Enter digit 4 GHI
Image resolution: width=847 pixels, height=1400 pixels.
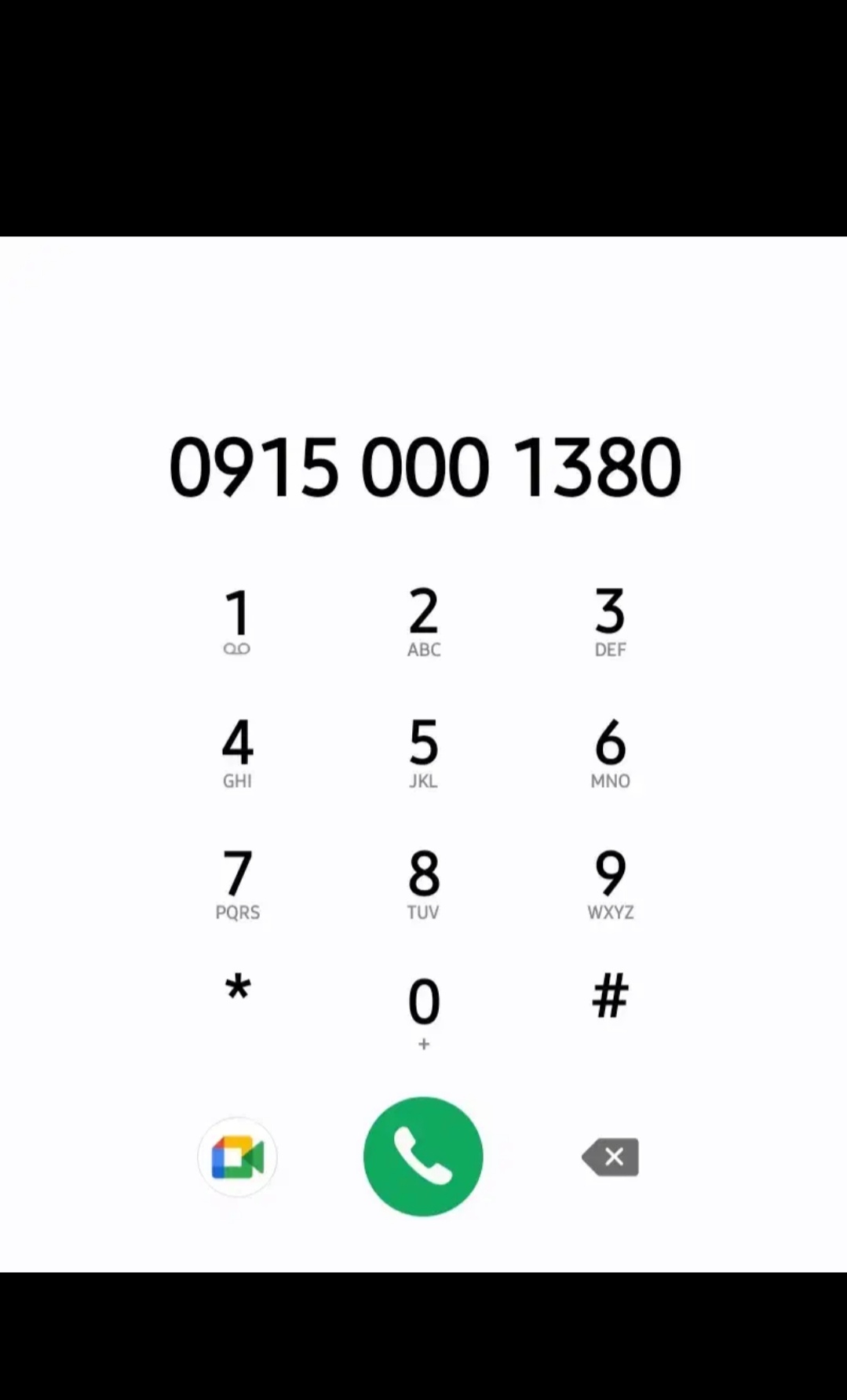click(x=237, y=752)
